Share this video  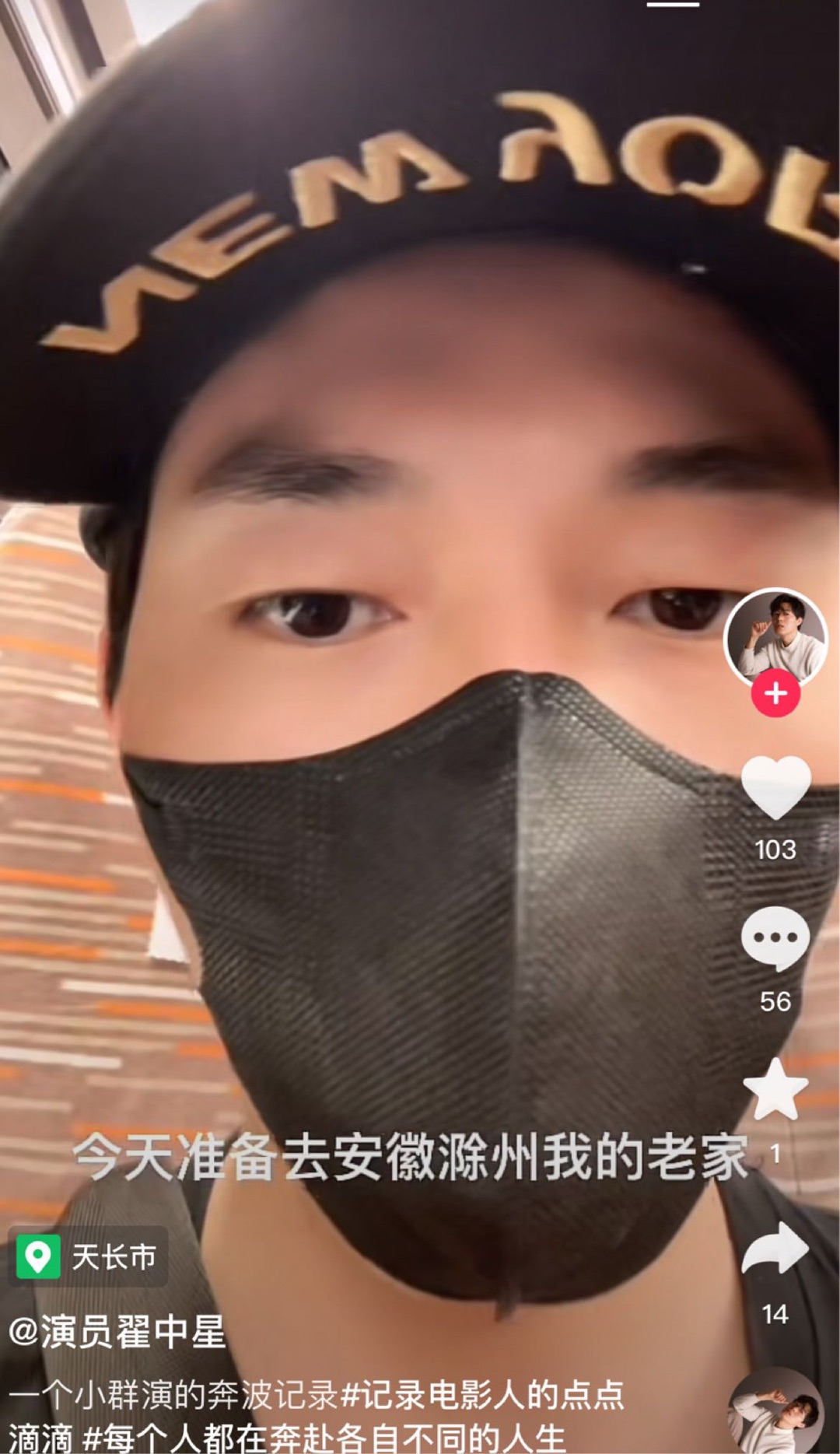(x=775, y=1247)
